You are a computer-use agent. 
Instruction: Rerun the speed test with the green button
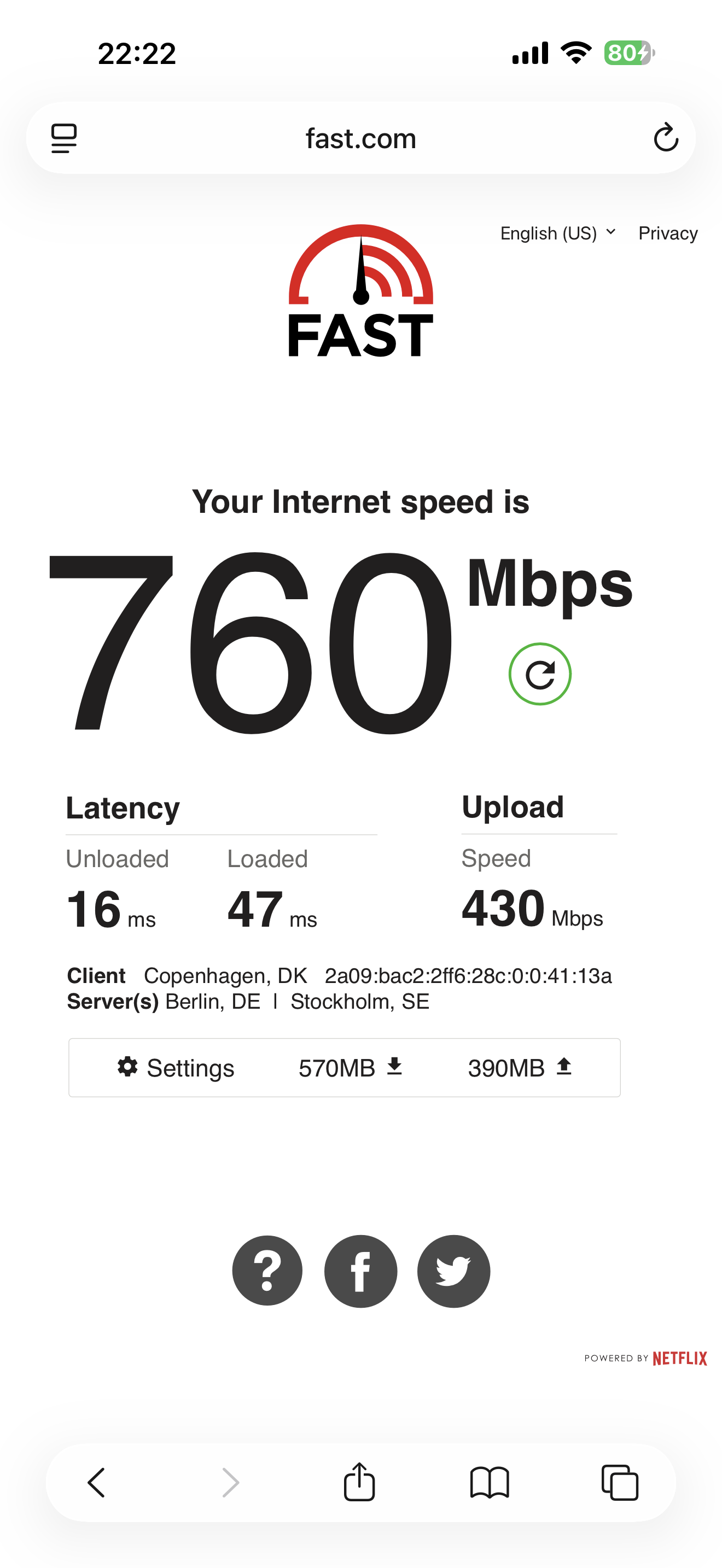540,674
